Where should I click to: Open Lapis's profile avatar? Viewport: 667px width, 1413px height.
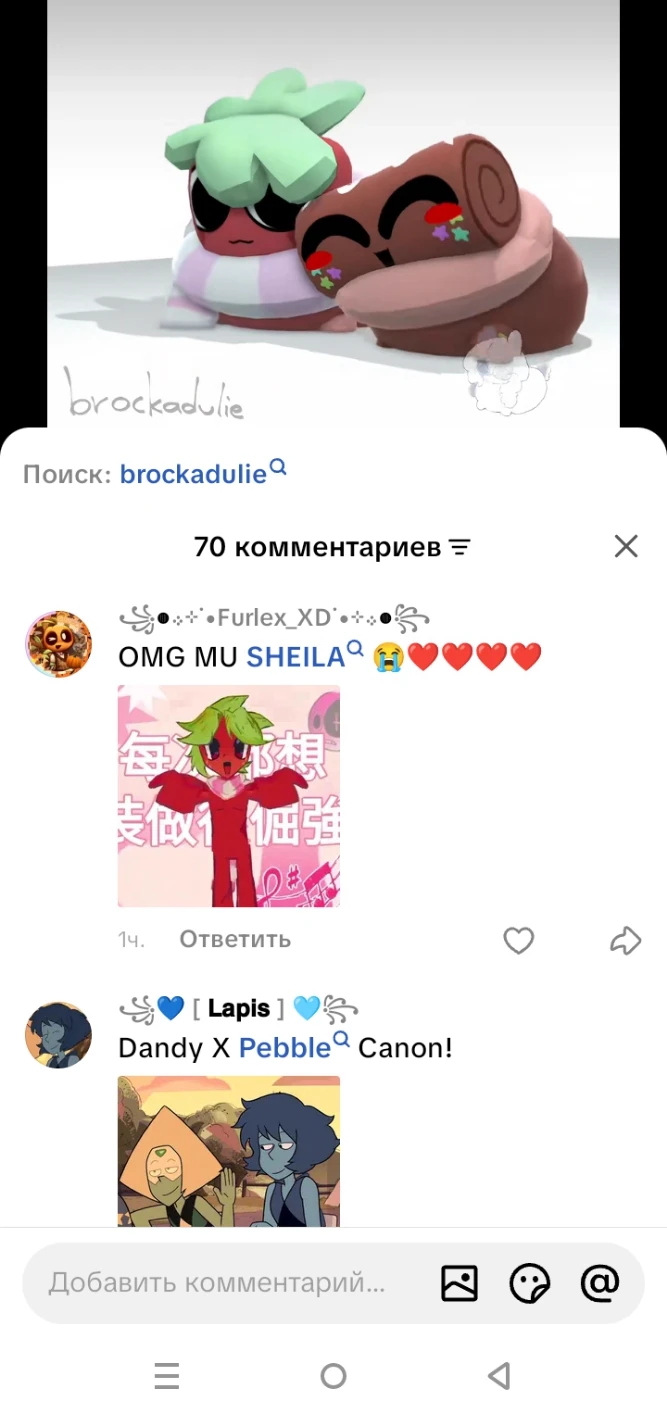point(58,1035)
